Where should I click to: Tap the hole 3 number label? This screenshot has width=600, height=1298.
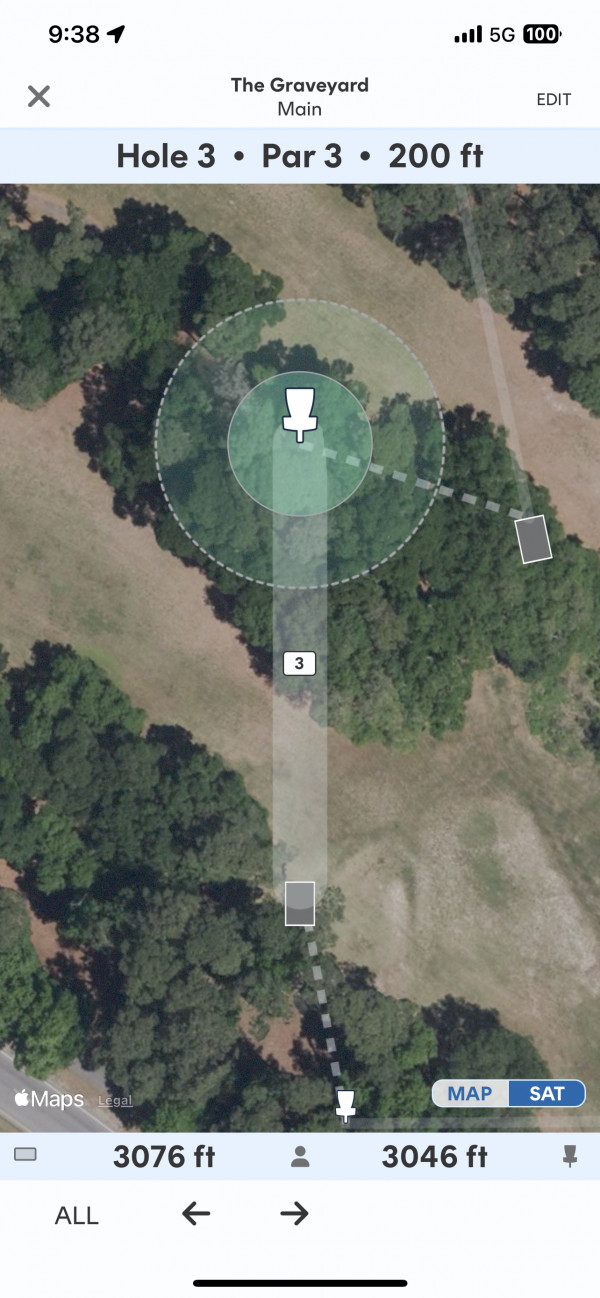point(299,662)
